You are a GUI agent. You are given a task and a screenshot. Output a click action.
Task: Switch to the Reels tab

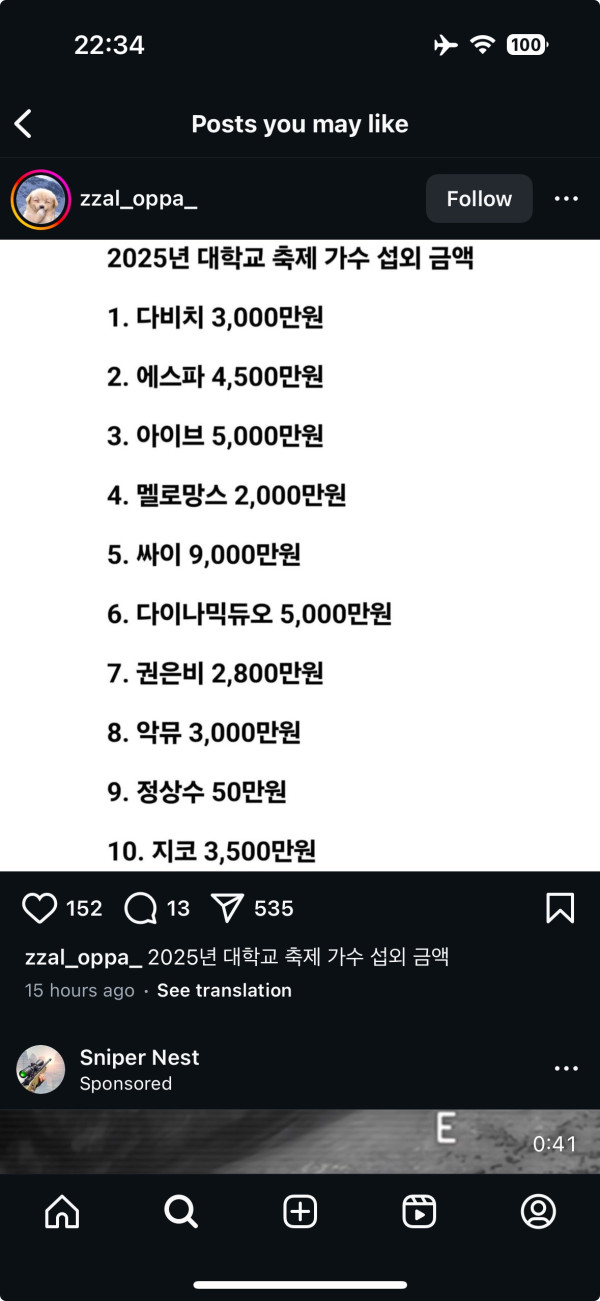(419, 1212)
